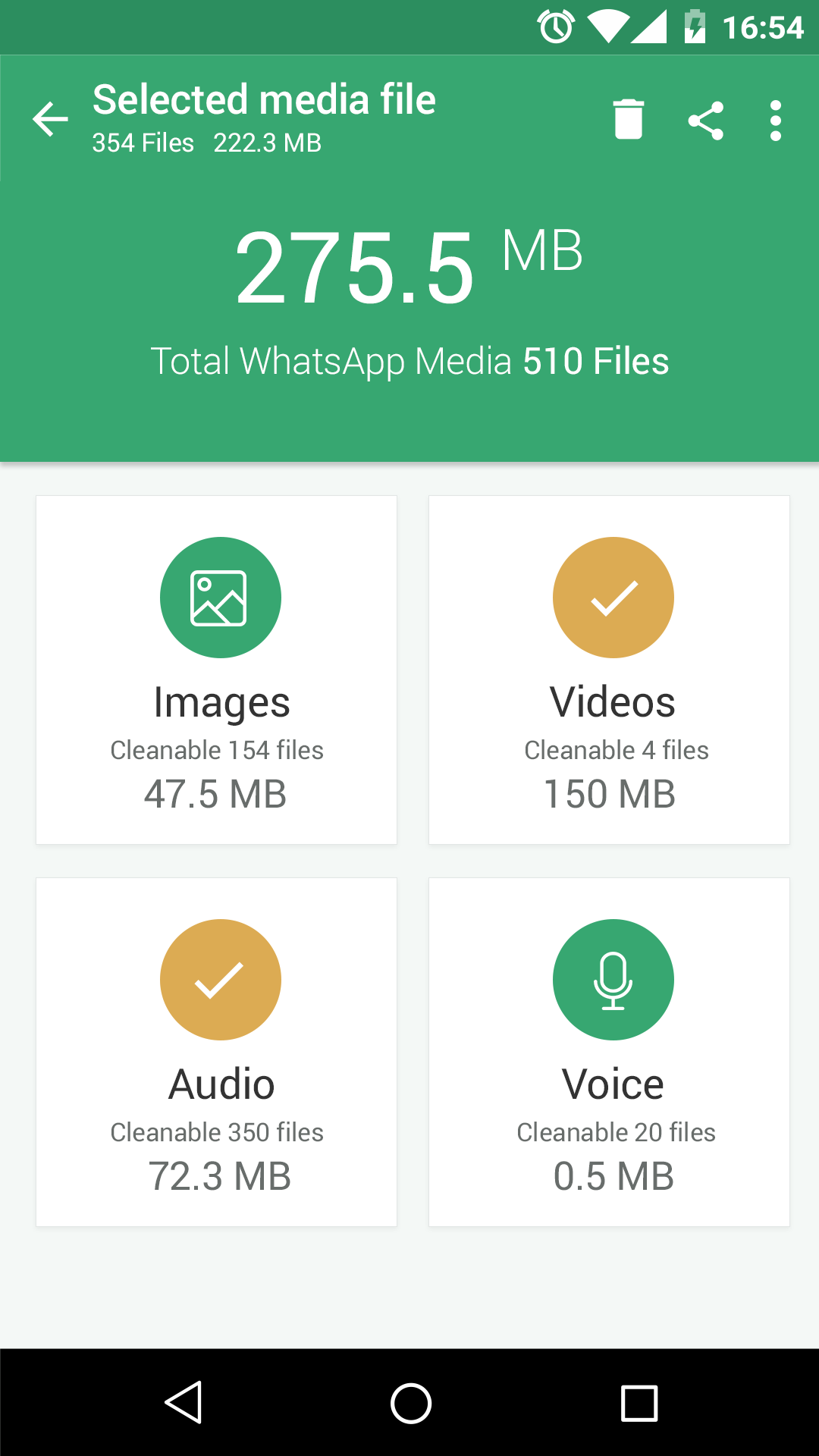Share the selected media files

[705, 121]
